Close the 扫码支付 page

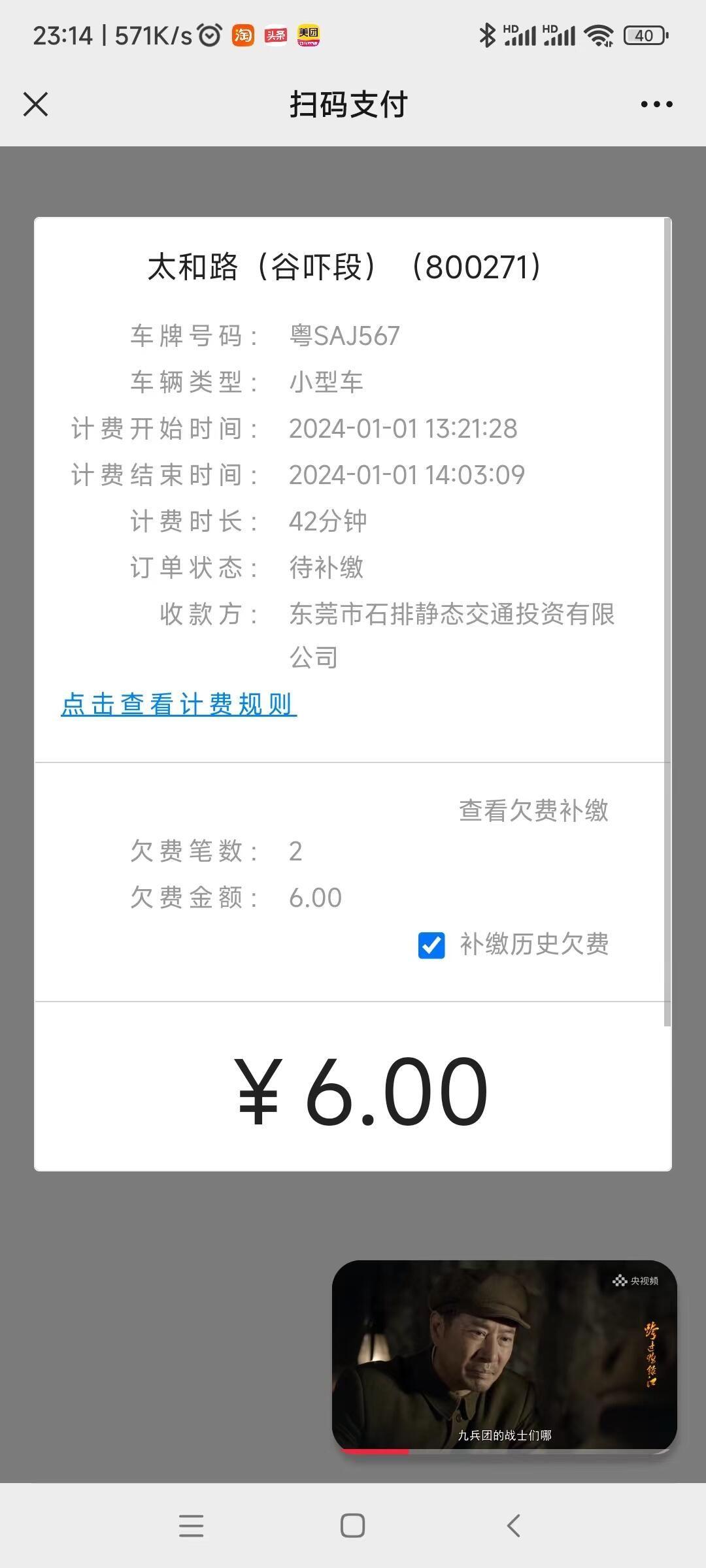click(35, 104)
